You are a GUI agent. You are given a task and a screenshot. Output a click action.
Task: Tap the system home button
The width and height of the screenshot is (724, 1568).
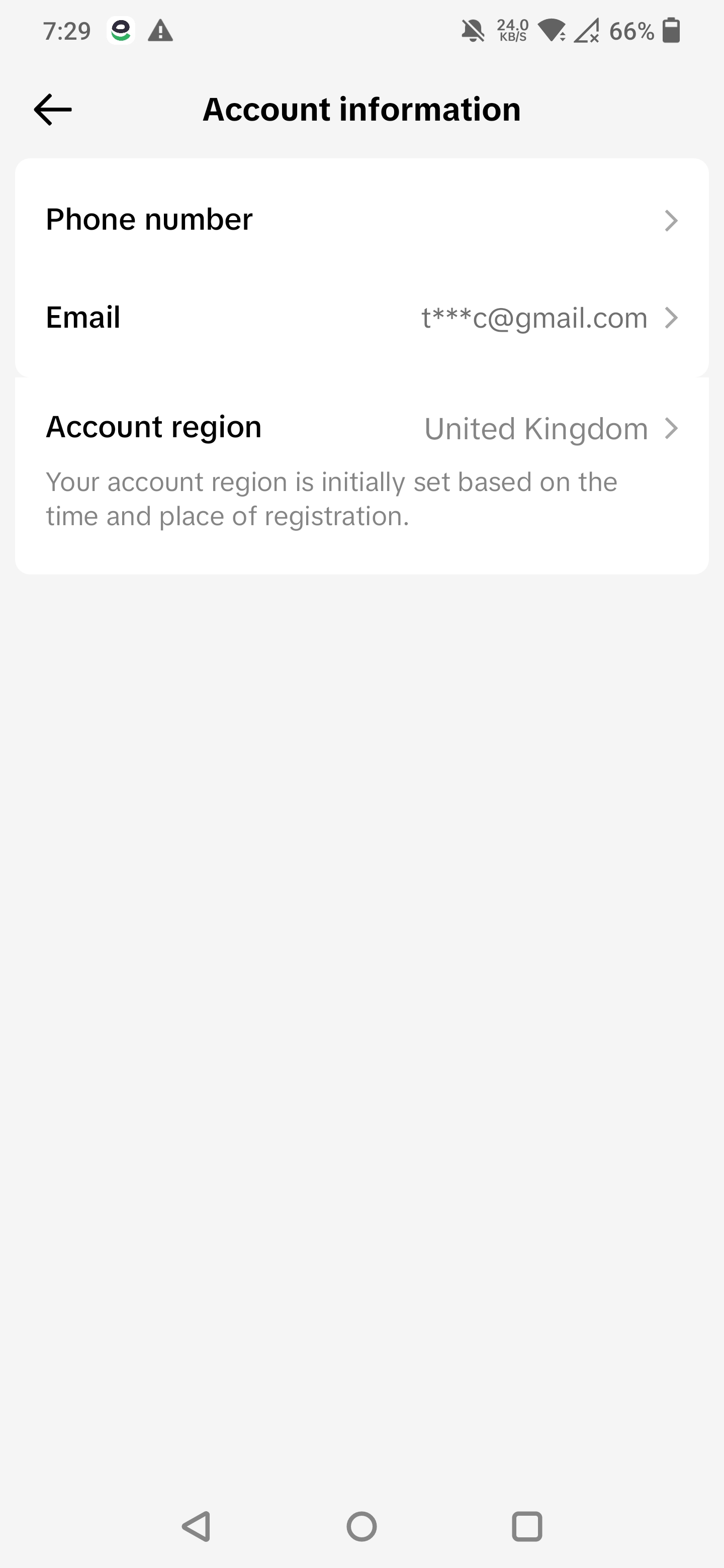[x=361, y=1527]
